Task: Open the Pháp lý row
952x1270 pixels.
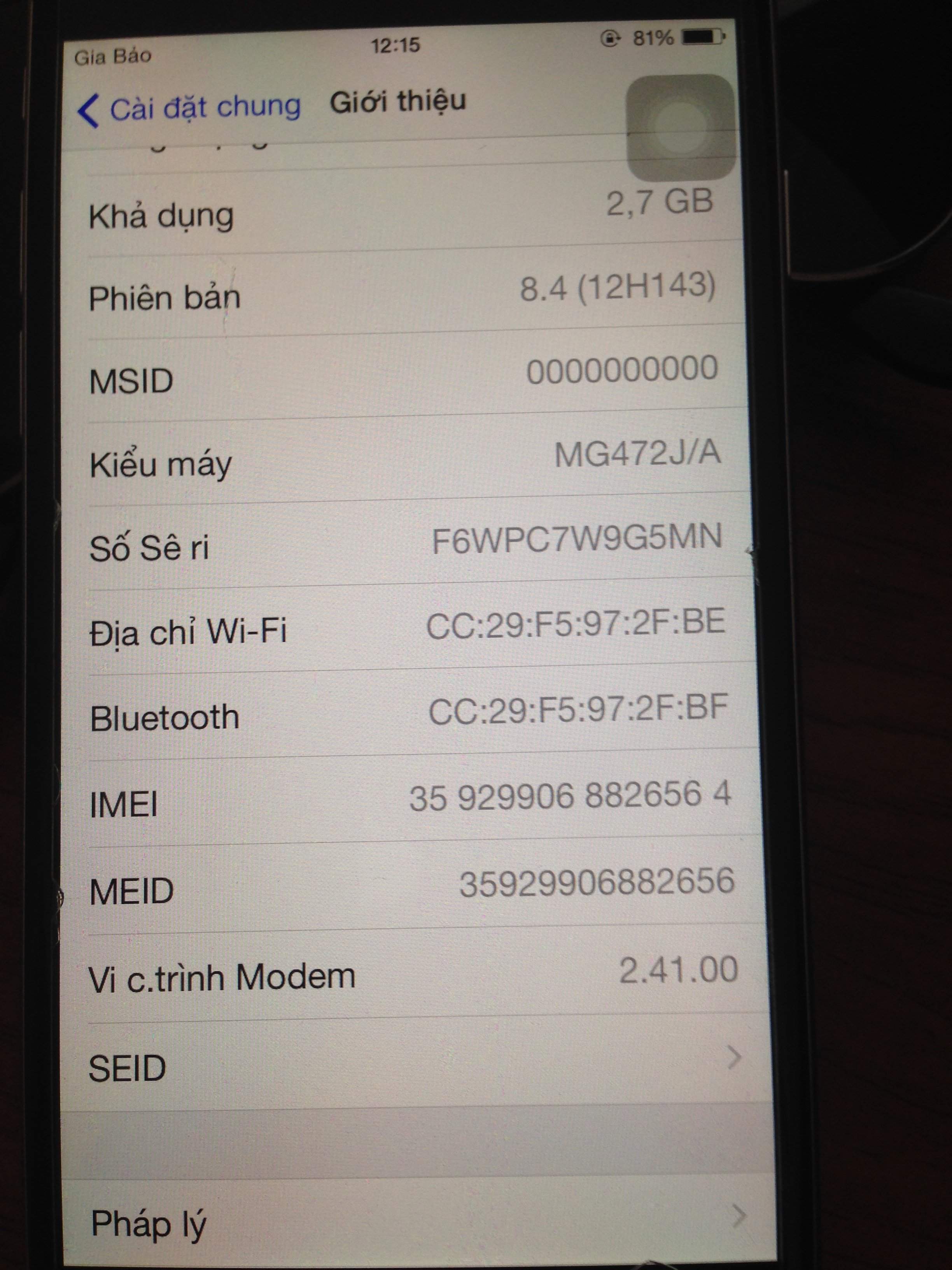Action: 413,1223
